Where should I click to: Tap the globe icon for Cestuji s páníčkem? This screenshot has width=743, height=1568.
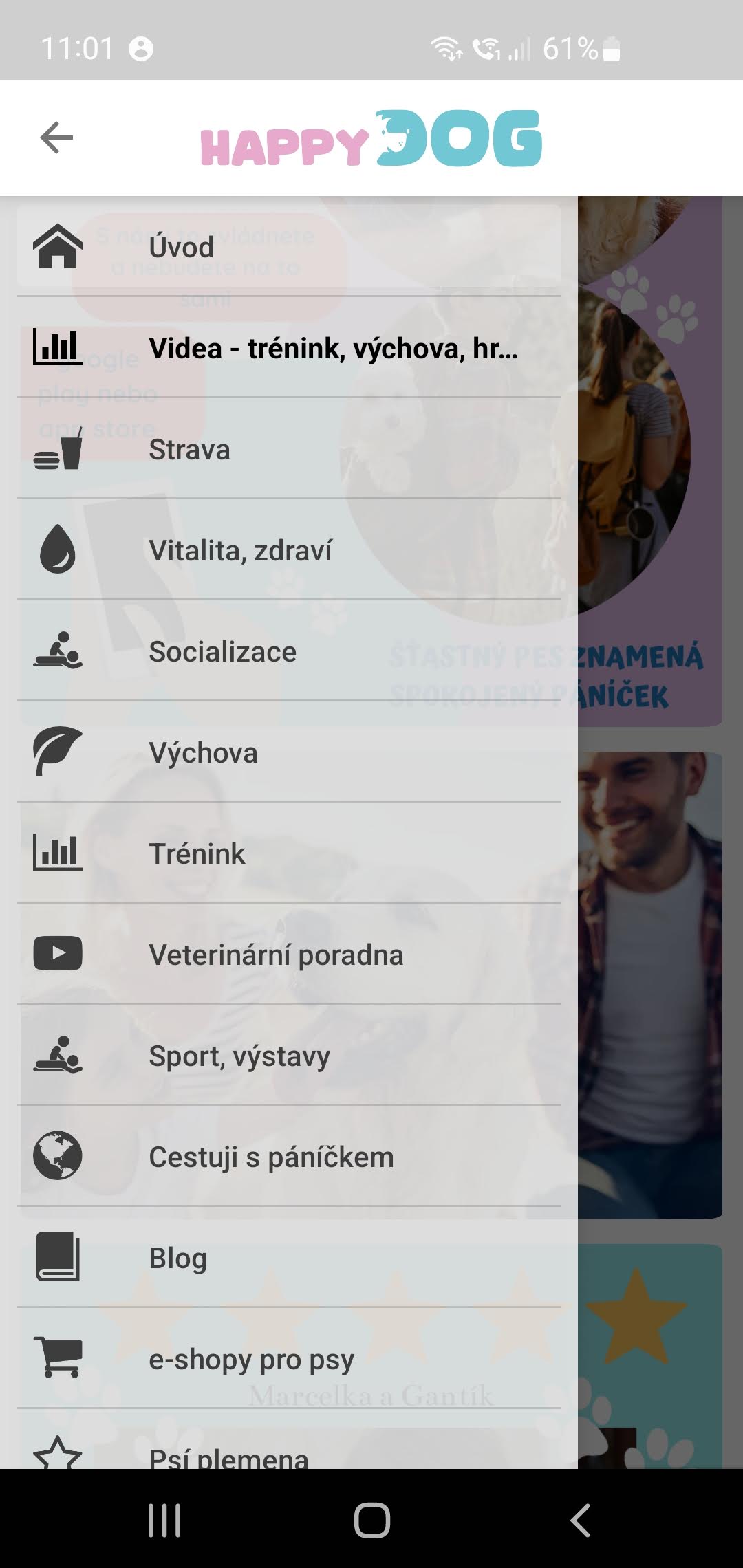[x=58, y=1155]
